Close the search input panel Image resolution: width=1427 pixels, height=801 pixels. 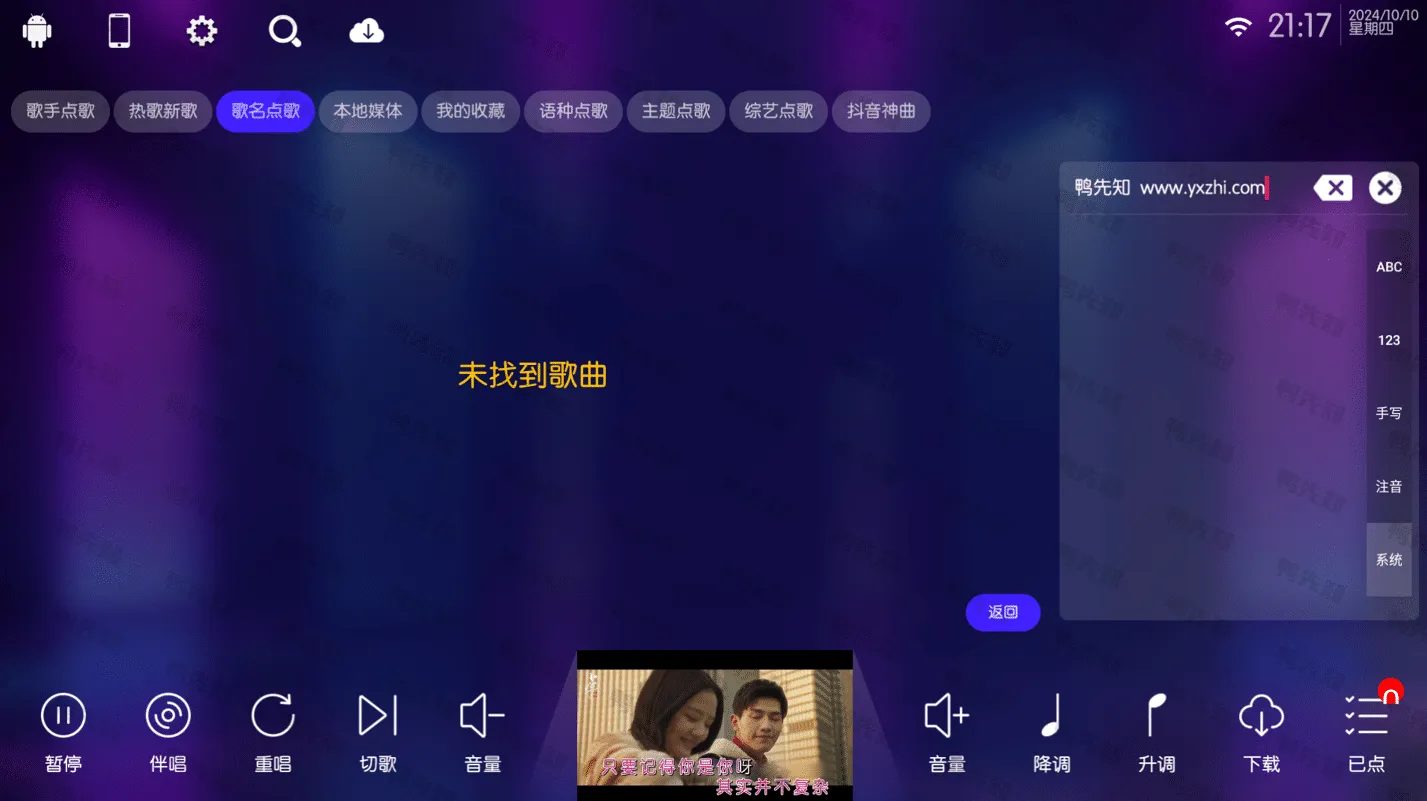[1385, 188]
